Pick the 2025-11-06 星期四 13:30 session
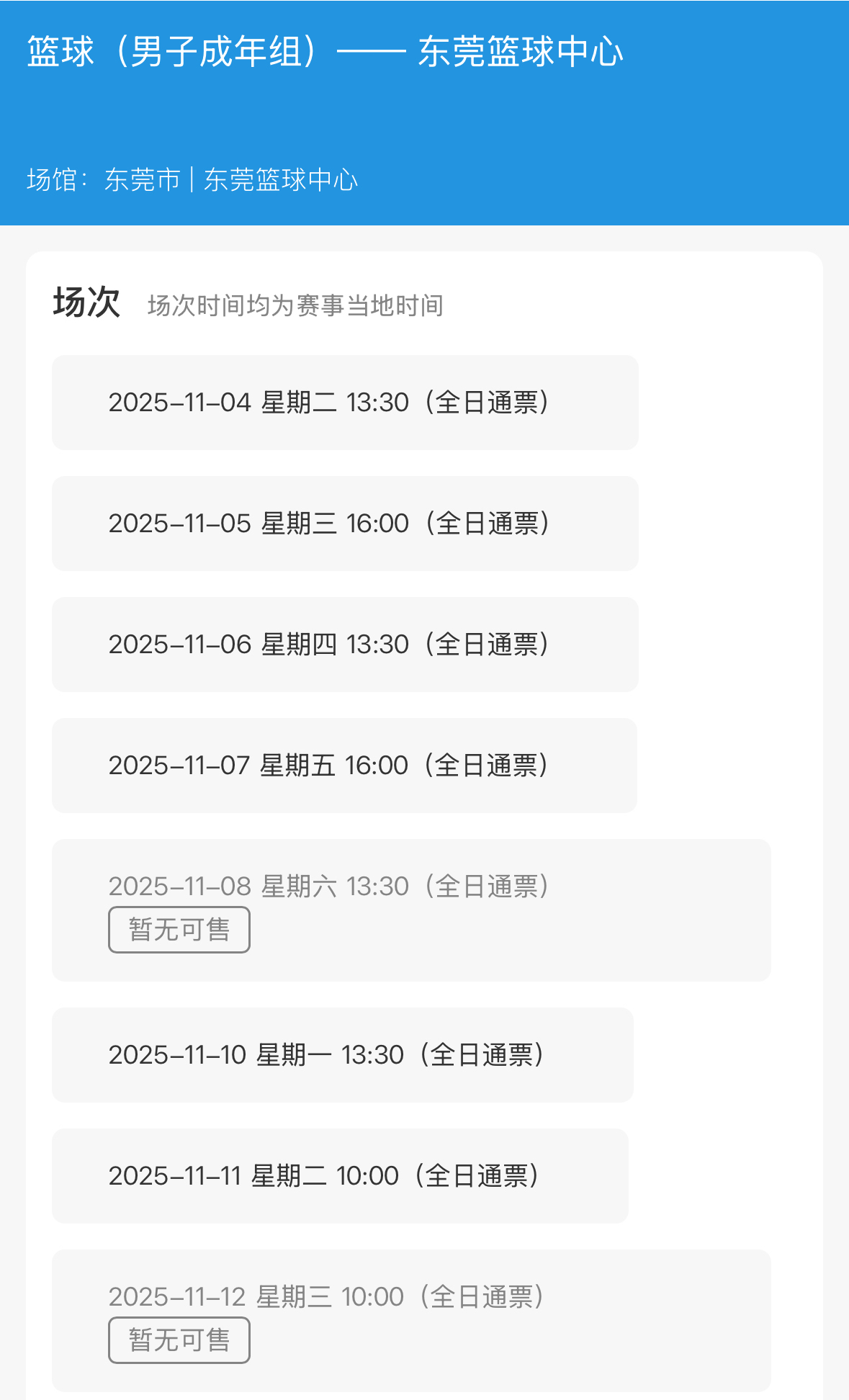 (x=344, y=645)
